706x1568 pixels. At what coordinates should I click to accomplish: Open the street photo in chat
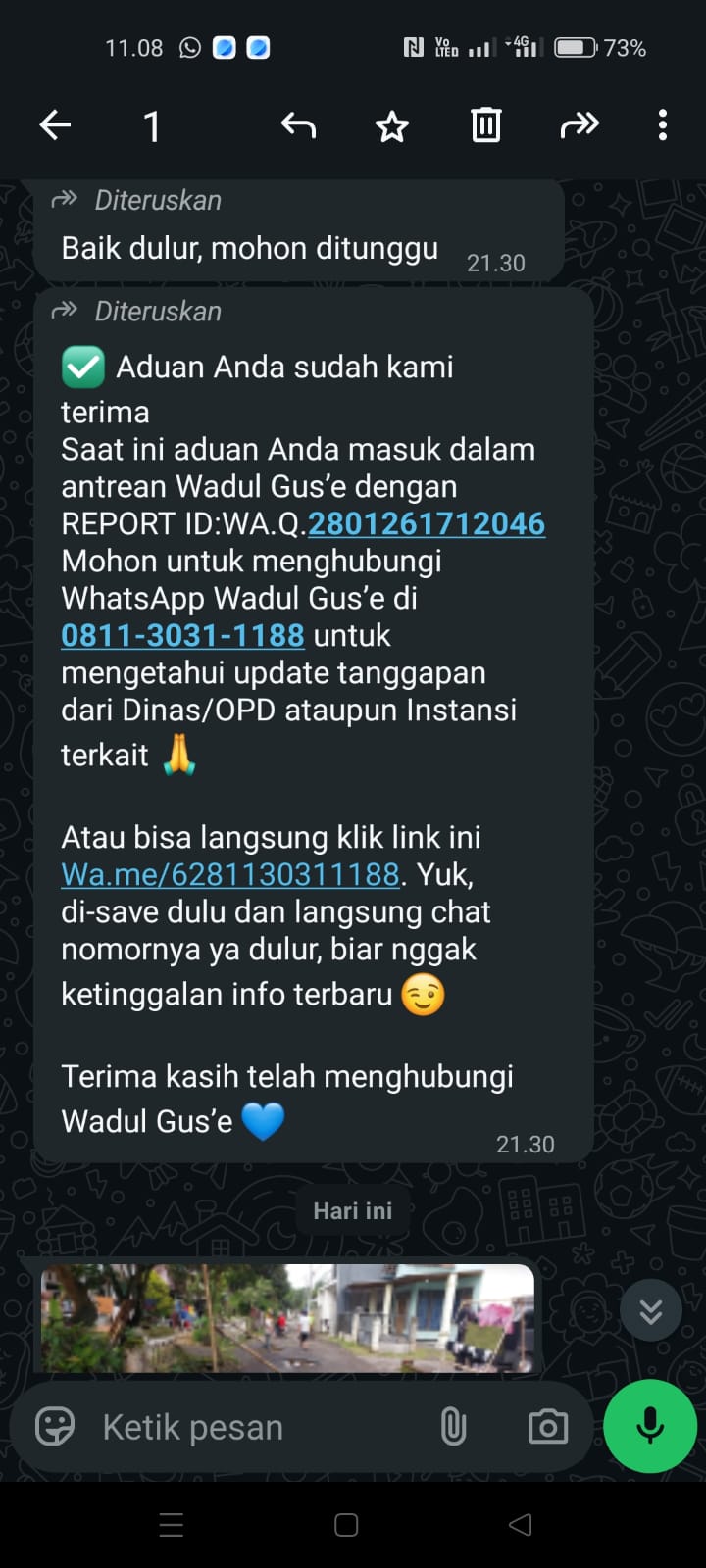coord(286,1318)
